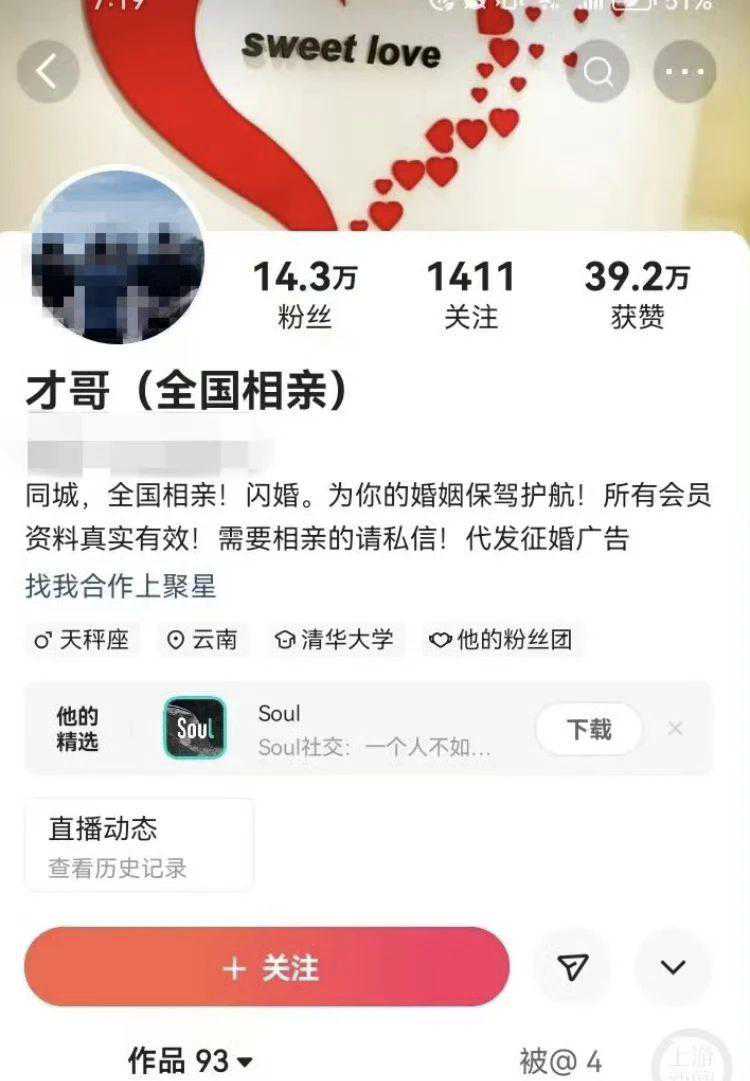Send a private message via paper-plane icon
The height and width of the screenshot is (1081, 750).
tap(572, 967)
